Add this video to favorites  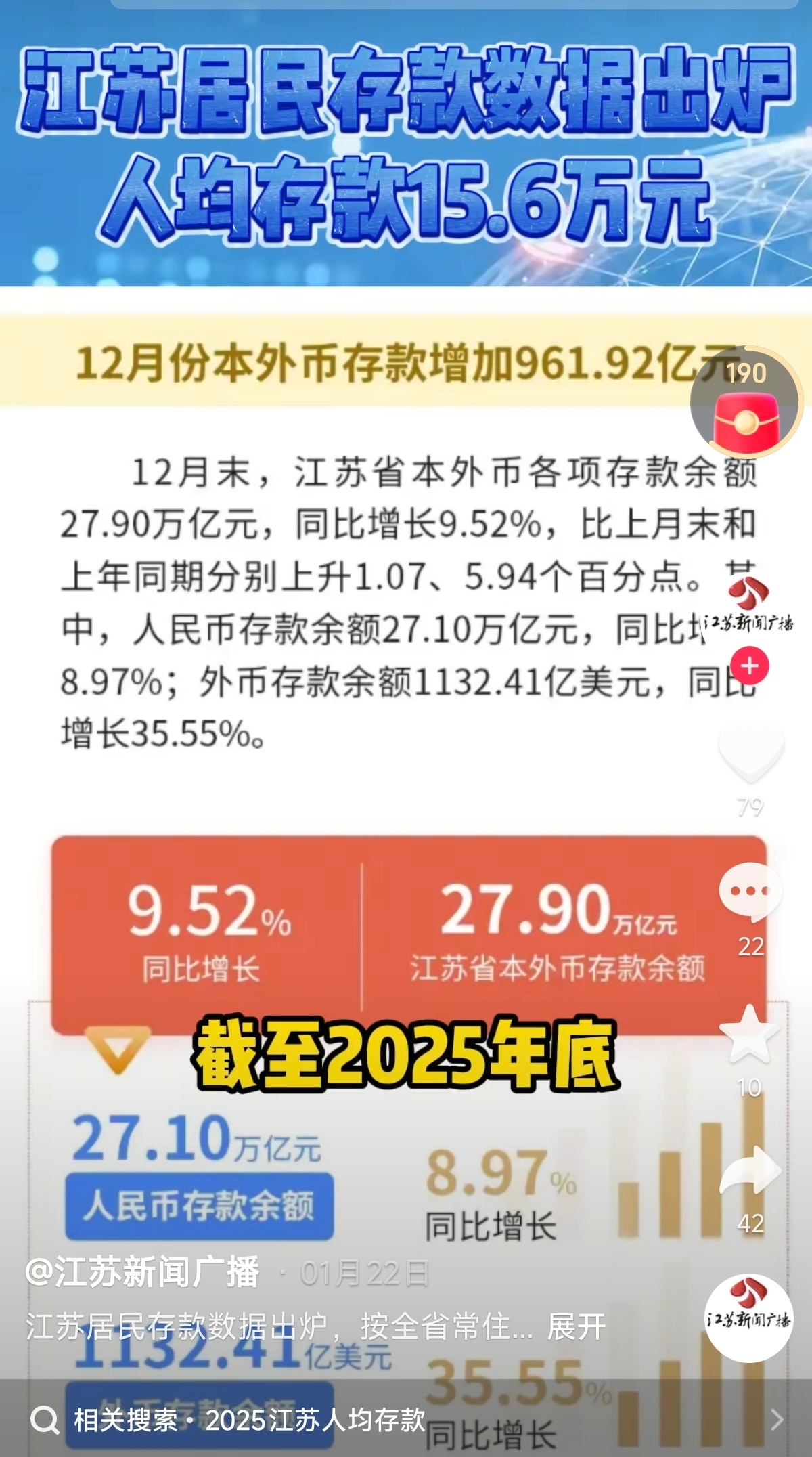coord(750,1033)
